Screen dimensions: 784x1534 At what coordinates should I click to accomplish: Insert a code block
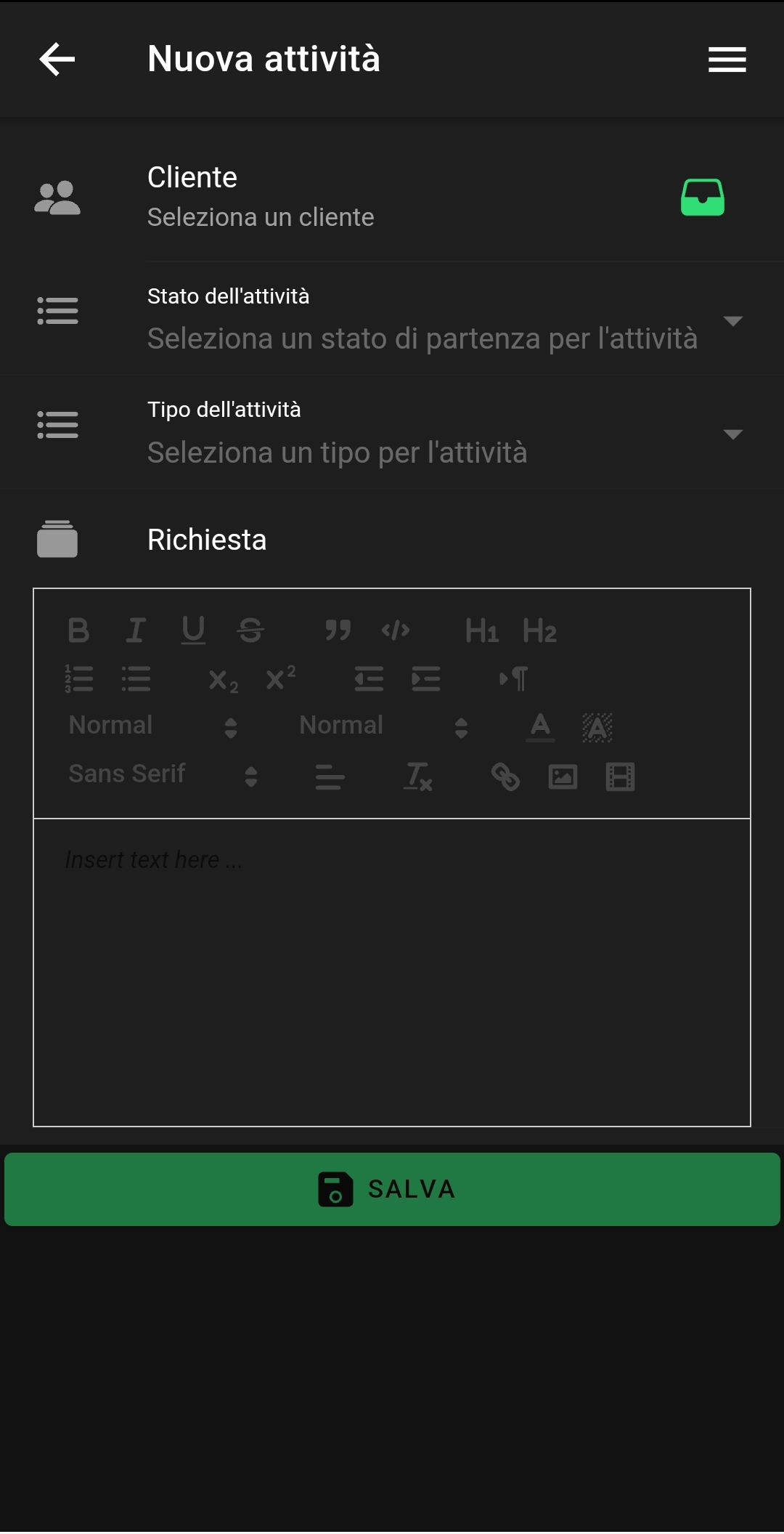(x=396, y=630)
